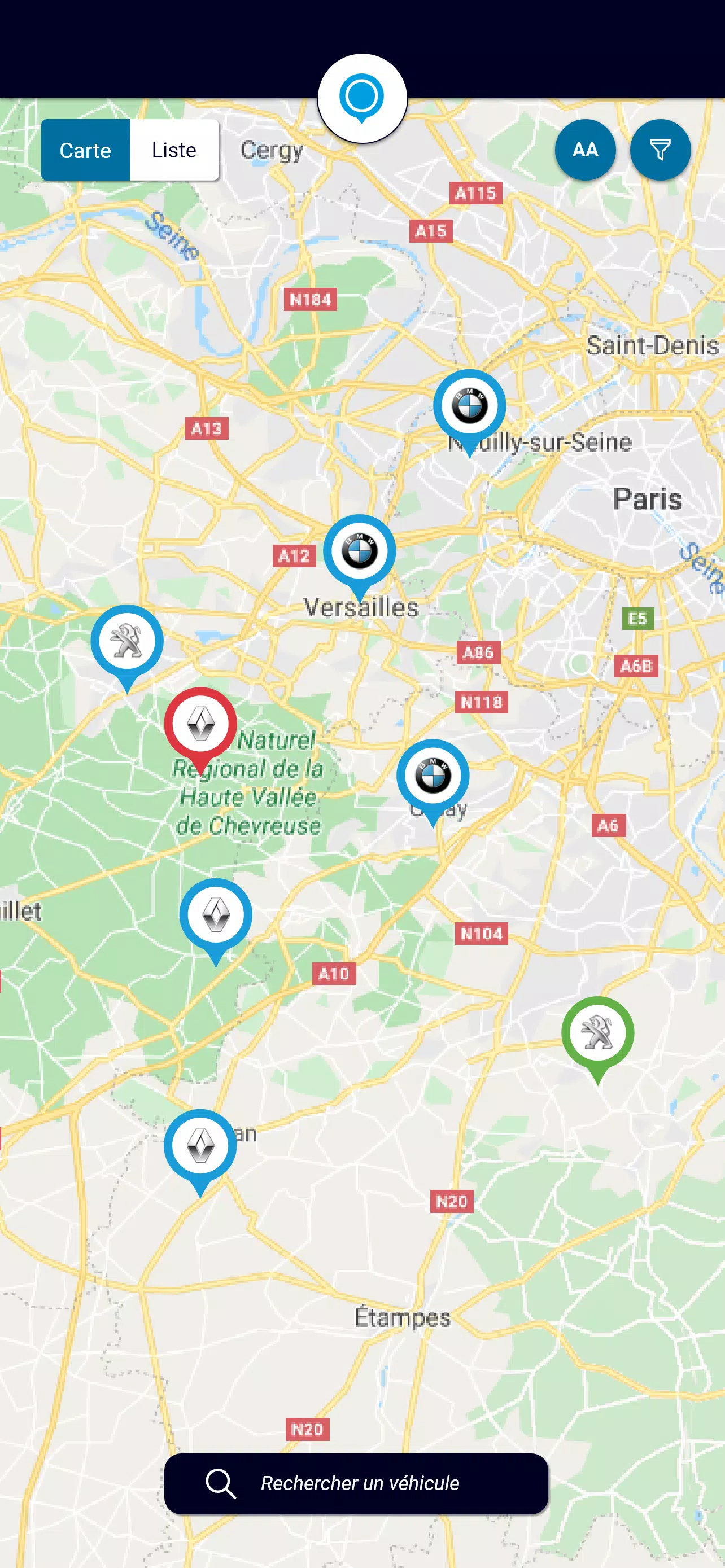Open the blue Renault marker near the A10
Viewport: 725px width, 1568px height.
coord(216,916)
